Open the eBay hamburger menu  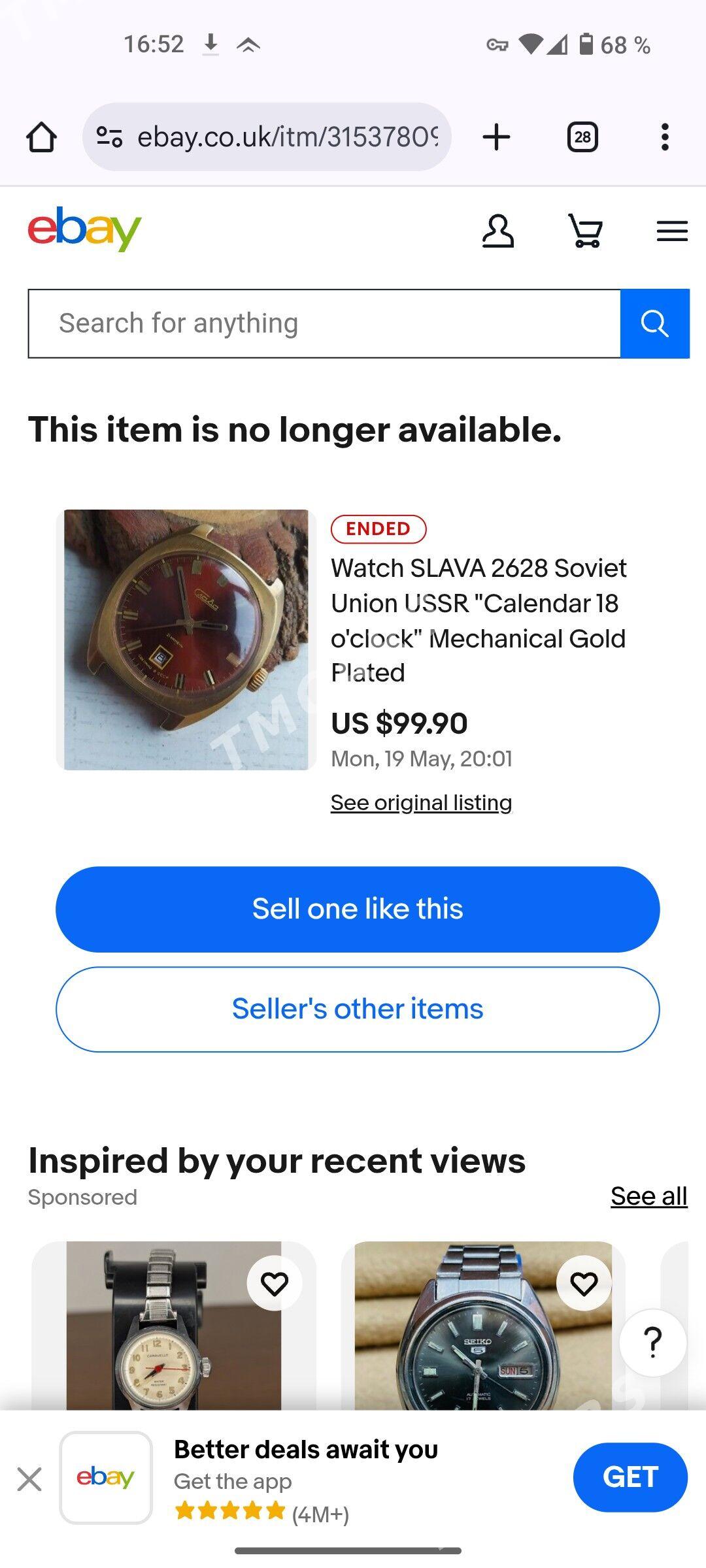pyautogui.click(x=672, y=231)
